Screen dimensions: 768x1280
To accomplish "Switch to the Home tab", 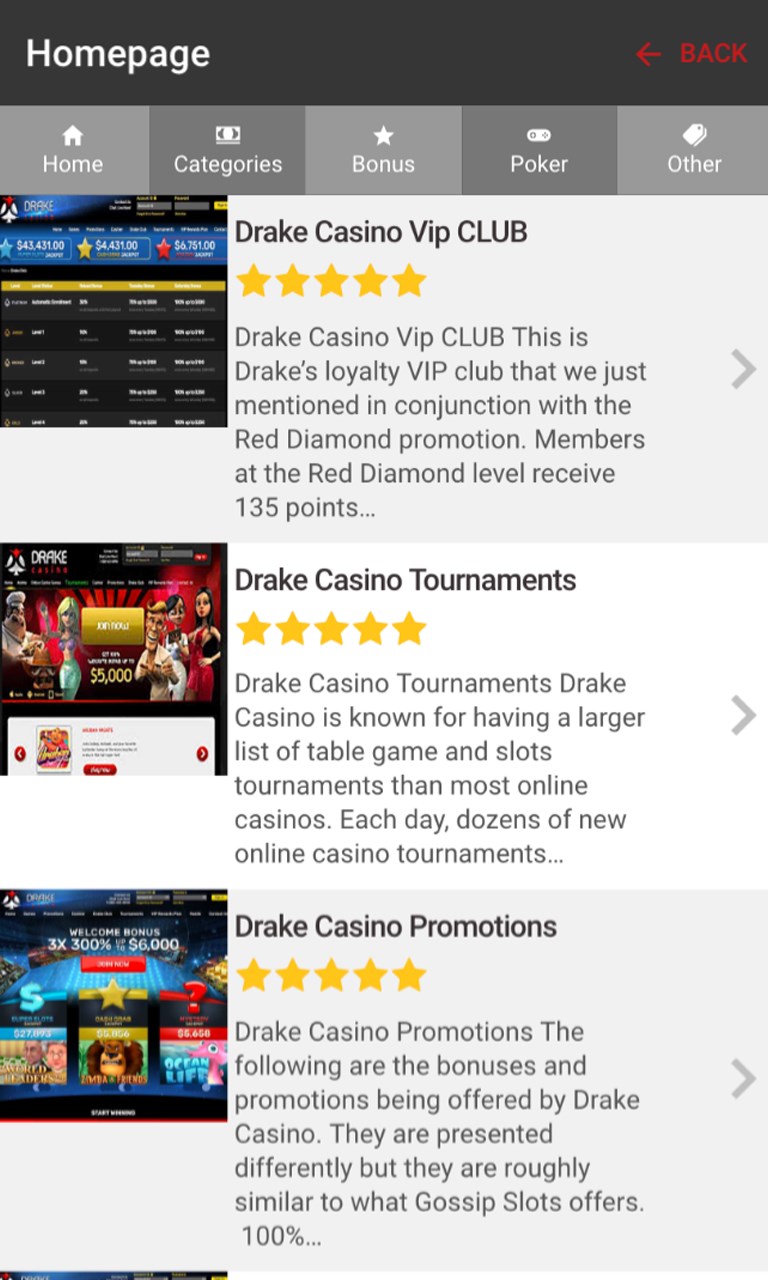I will [73, 150].
